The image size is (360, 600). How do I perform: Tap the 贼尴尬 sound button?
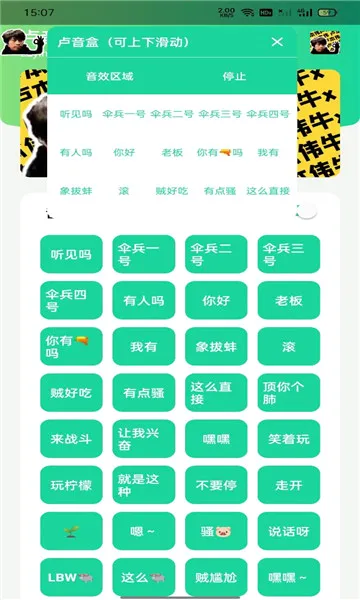216,577
